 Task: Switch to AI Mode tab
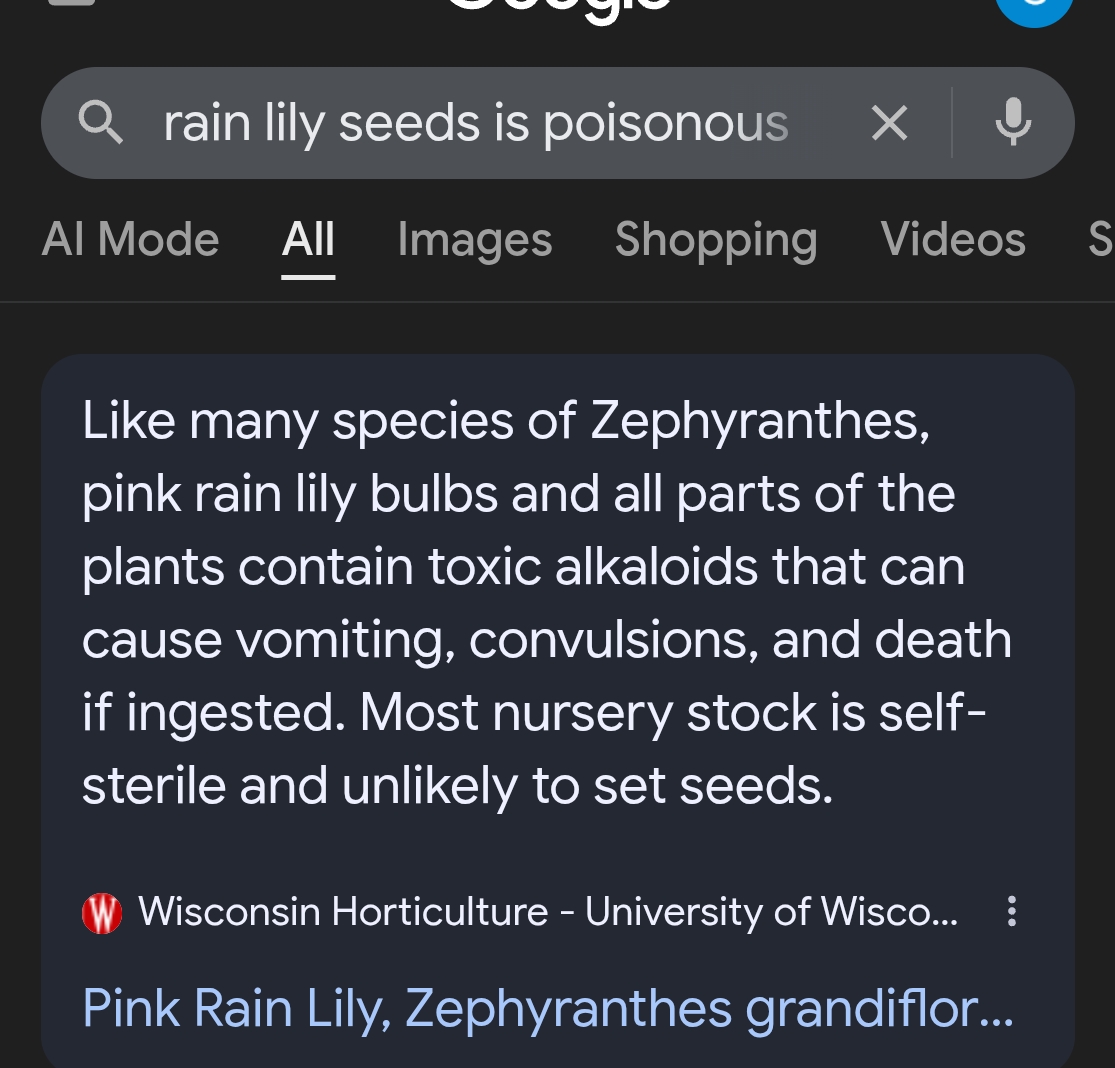click(130, 240)
